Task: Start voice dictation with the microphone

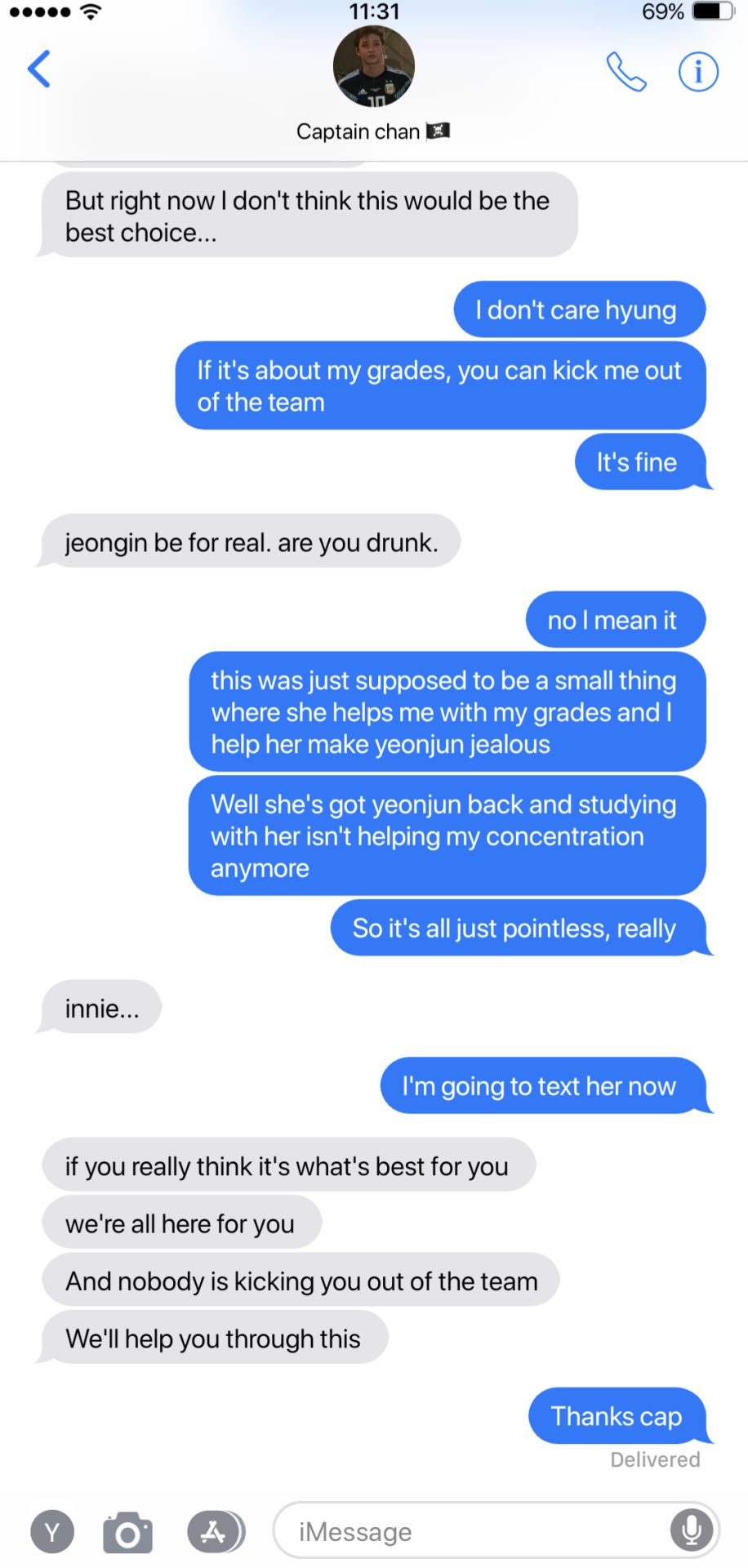Action: click(691, 1530)
